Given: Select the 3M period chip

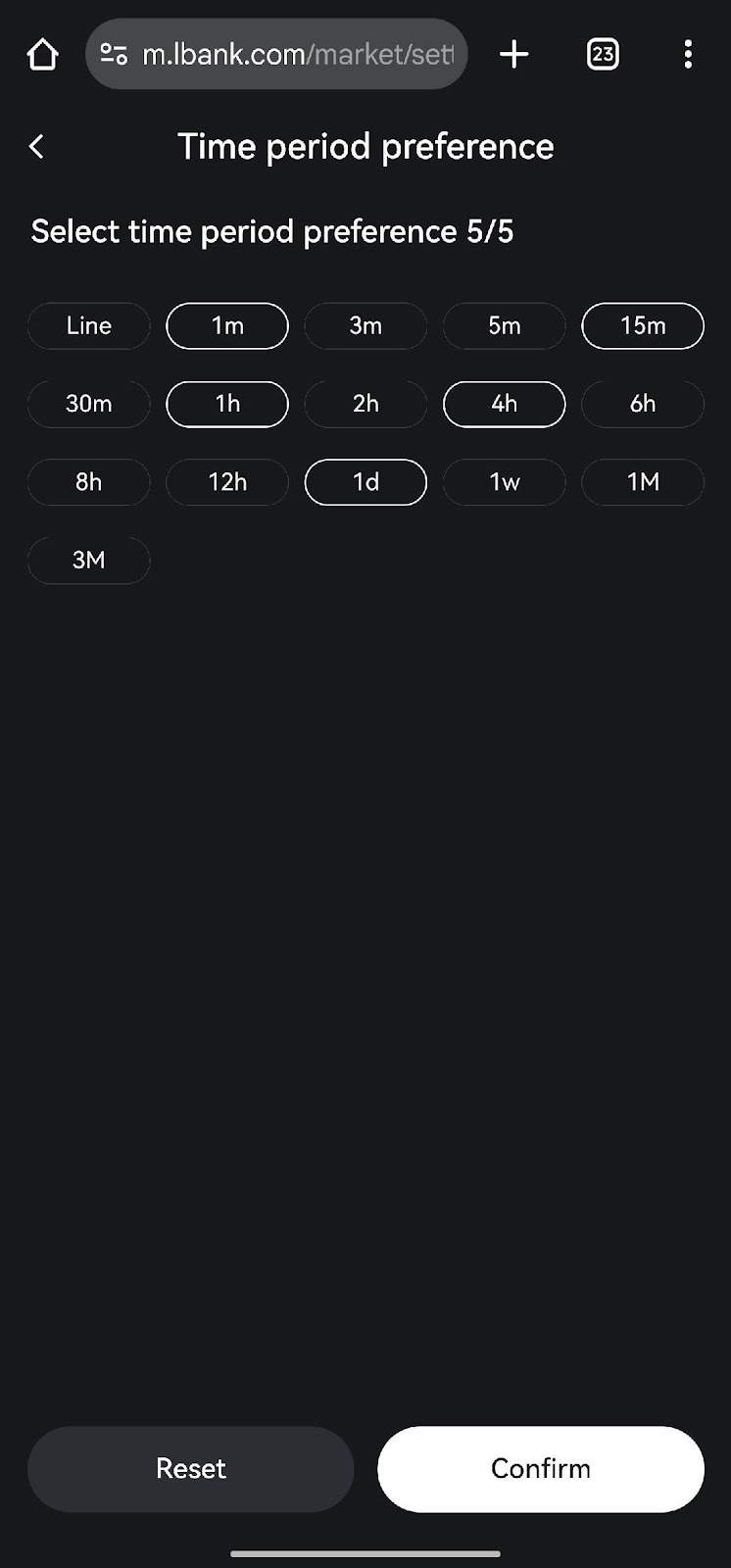Looking at the screenshot, I should [x=89, y=561].
